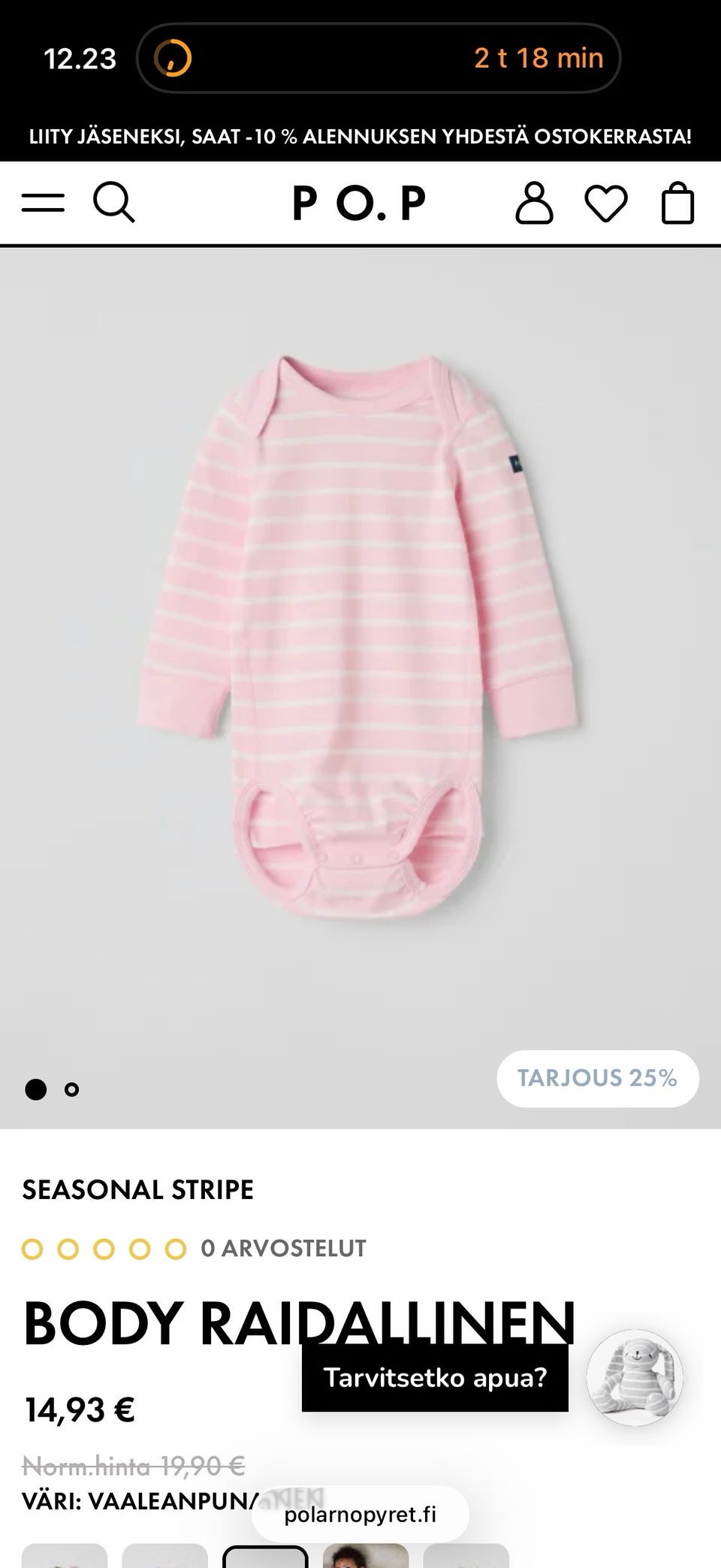Show the second product image dot
The image size is (721, 1568).
(x=72, y=1089)
